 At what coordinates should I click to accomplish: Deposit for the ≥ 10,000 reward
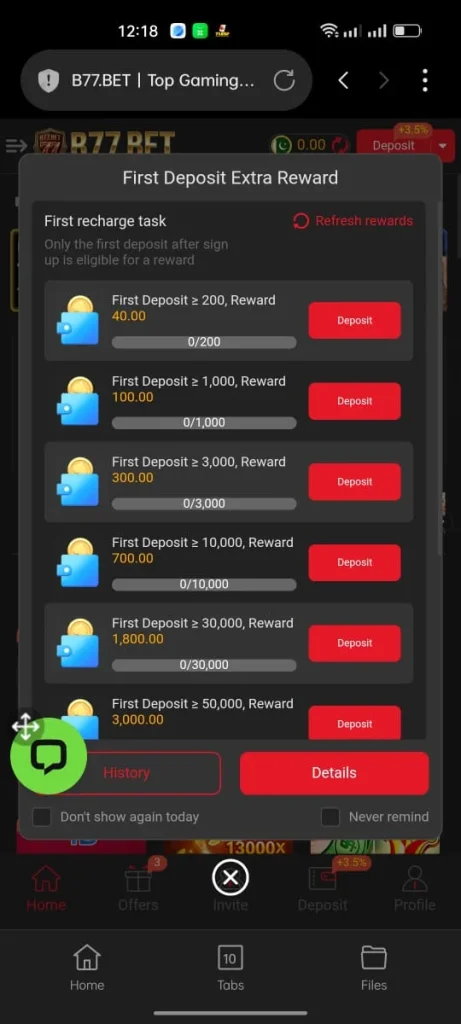click(355, 562)
